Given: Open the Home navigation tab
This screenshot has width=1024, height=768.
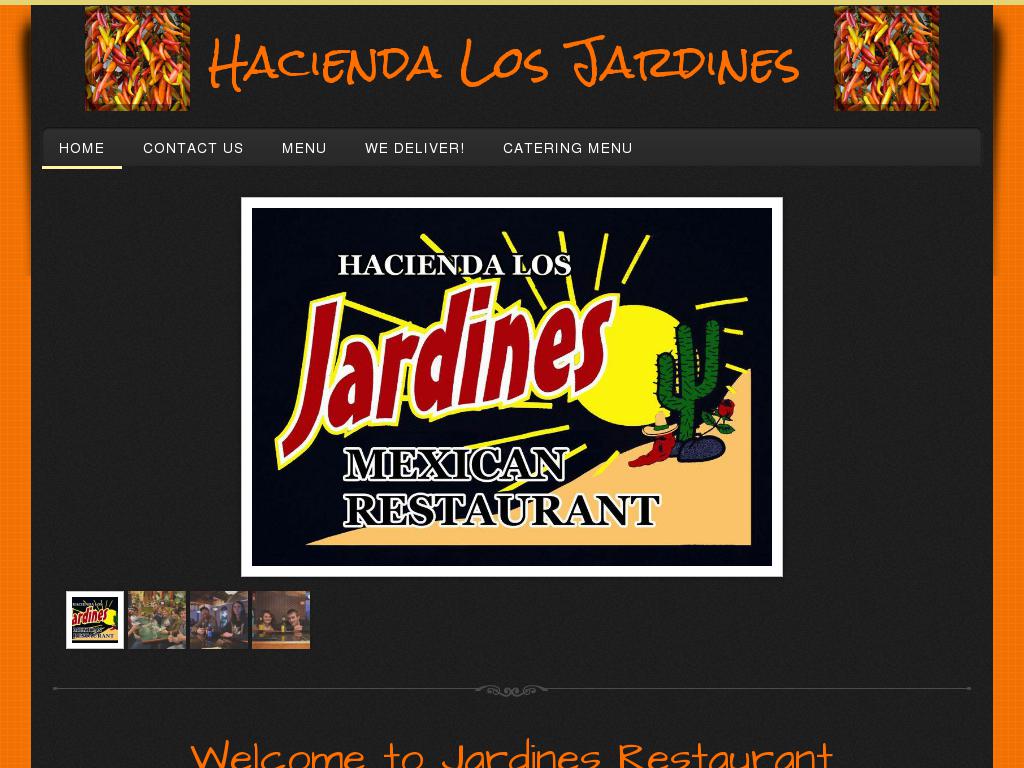Looking at the screenshot, I should click(x=82, y=148).
